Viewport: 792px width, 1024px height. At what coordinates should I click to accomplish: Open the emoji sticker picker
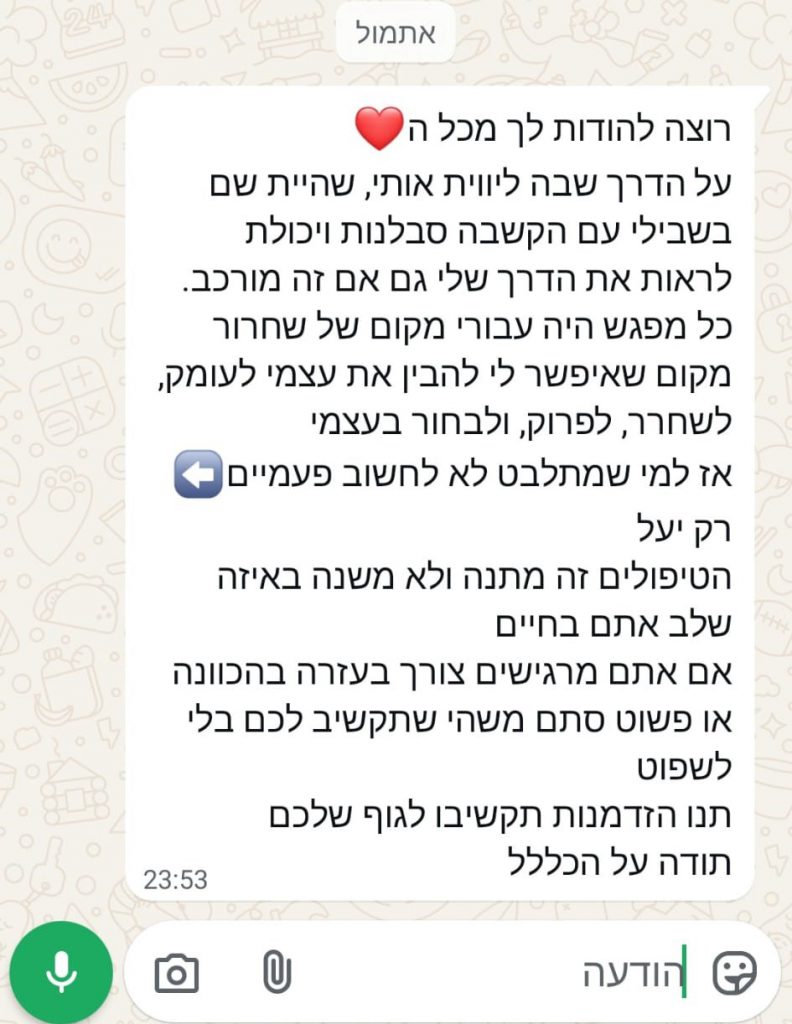point(733,972)
